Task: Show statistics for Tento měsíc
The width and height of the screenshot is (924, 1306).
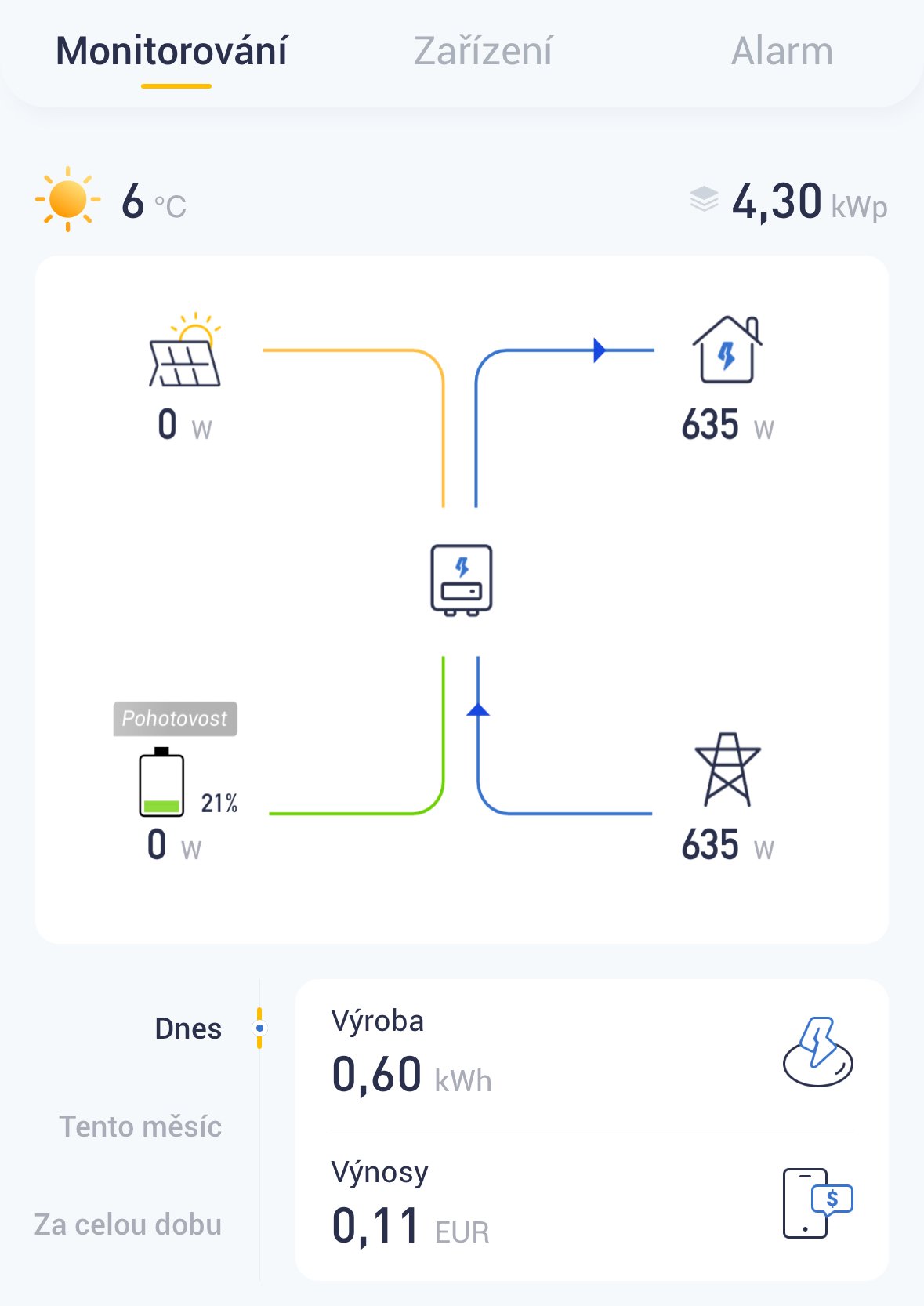Action: coord(141,1126)
